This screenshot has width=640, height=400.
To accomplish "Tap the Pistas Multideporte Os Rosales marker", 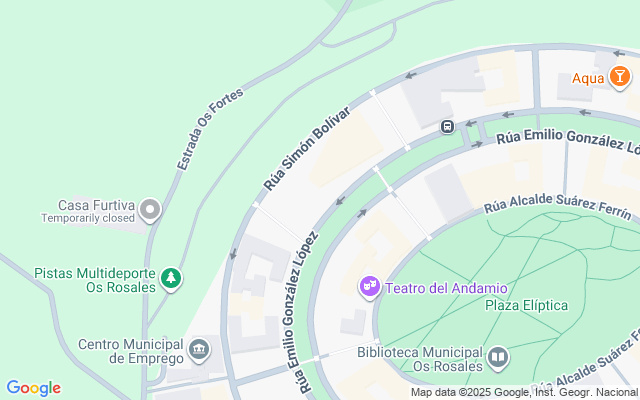I will [x=172, y=278].
